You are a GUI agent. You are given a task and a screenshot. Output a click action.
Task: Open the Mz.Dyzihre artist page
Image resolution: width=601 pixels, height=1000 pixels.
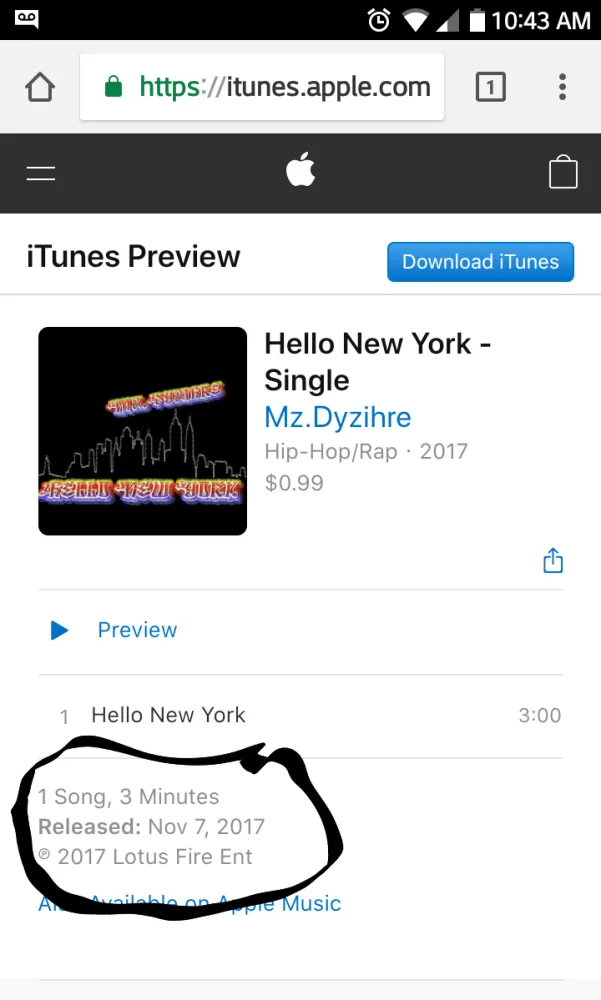coord(337,417)
